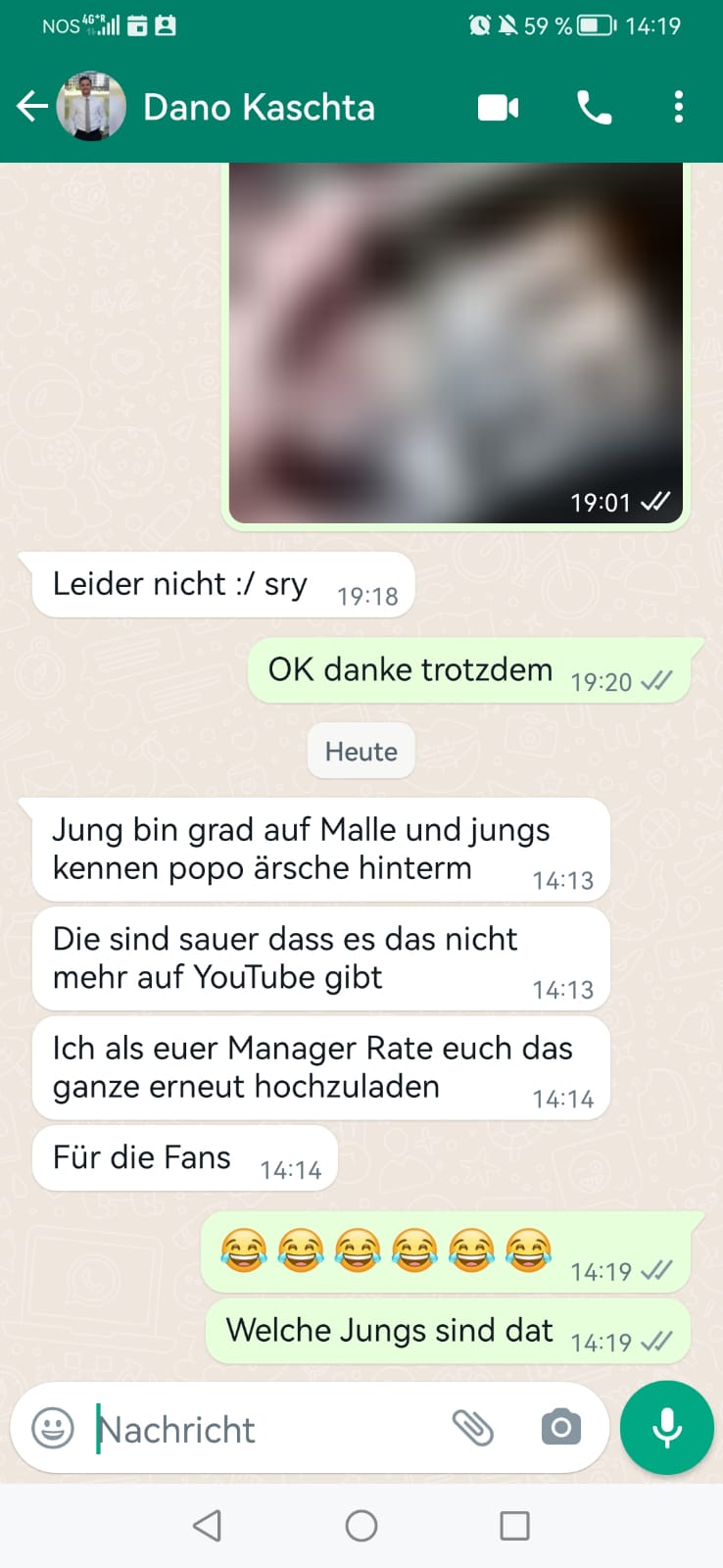Screen dimensions: 723x1568
Task: Open the emoji picker
Action: (x=53, y=1428)
